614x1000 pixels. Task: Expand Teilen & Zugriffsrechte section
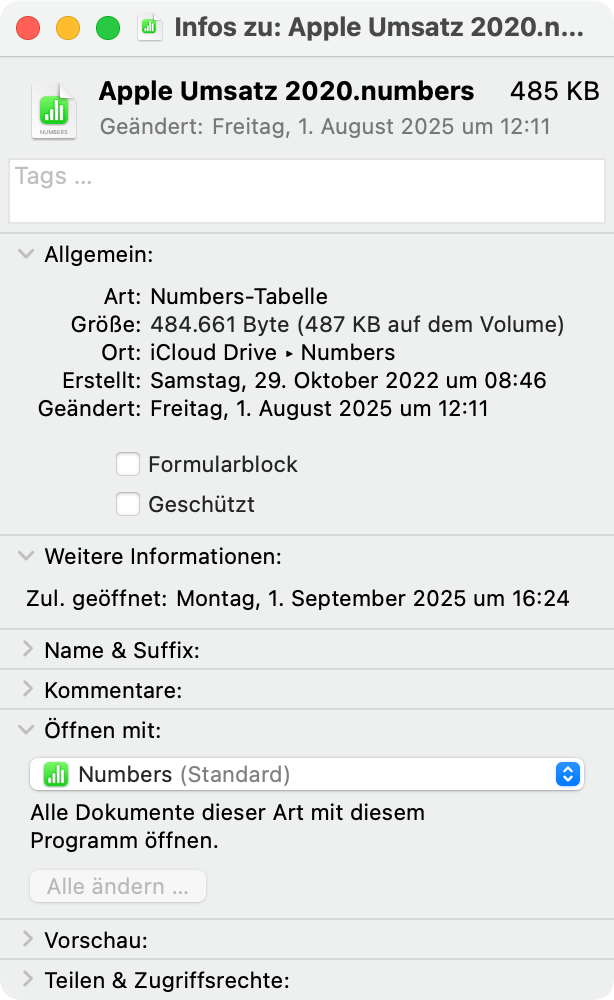point(27,979)
